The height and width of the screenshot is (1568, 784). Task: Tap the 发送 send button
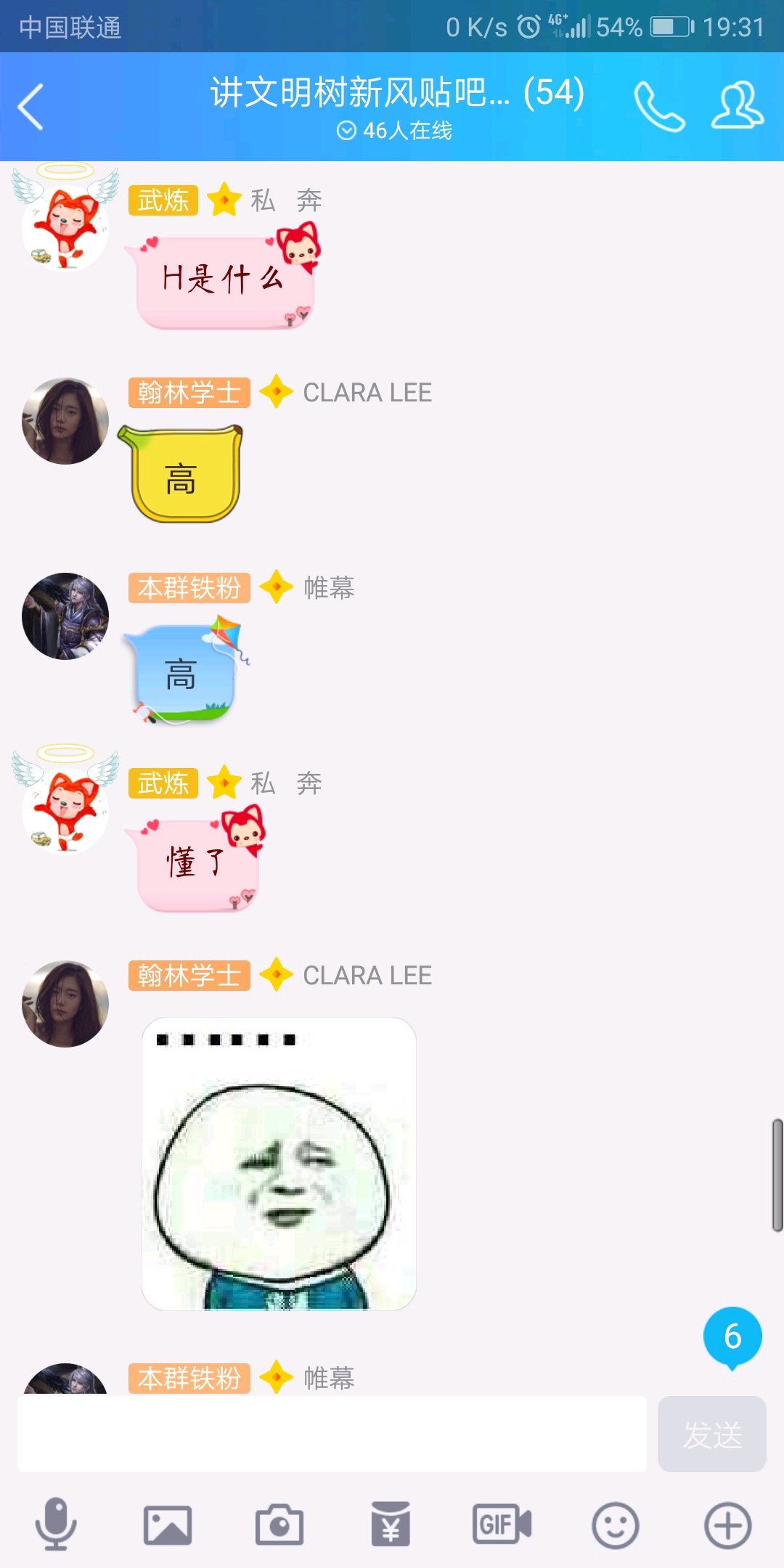pos(711,1434)
